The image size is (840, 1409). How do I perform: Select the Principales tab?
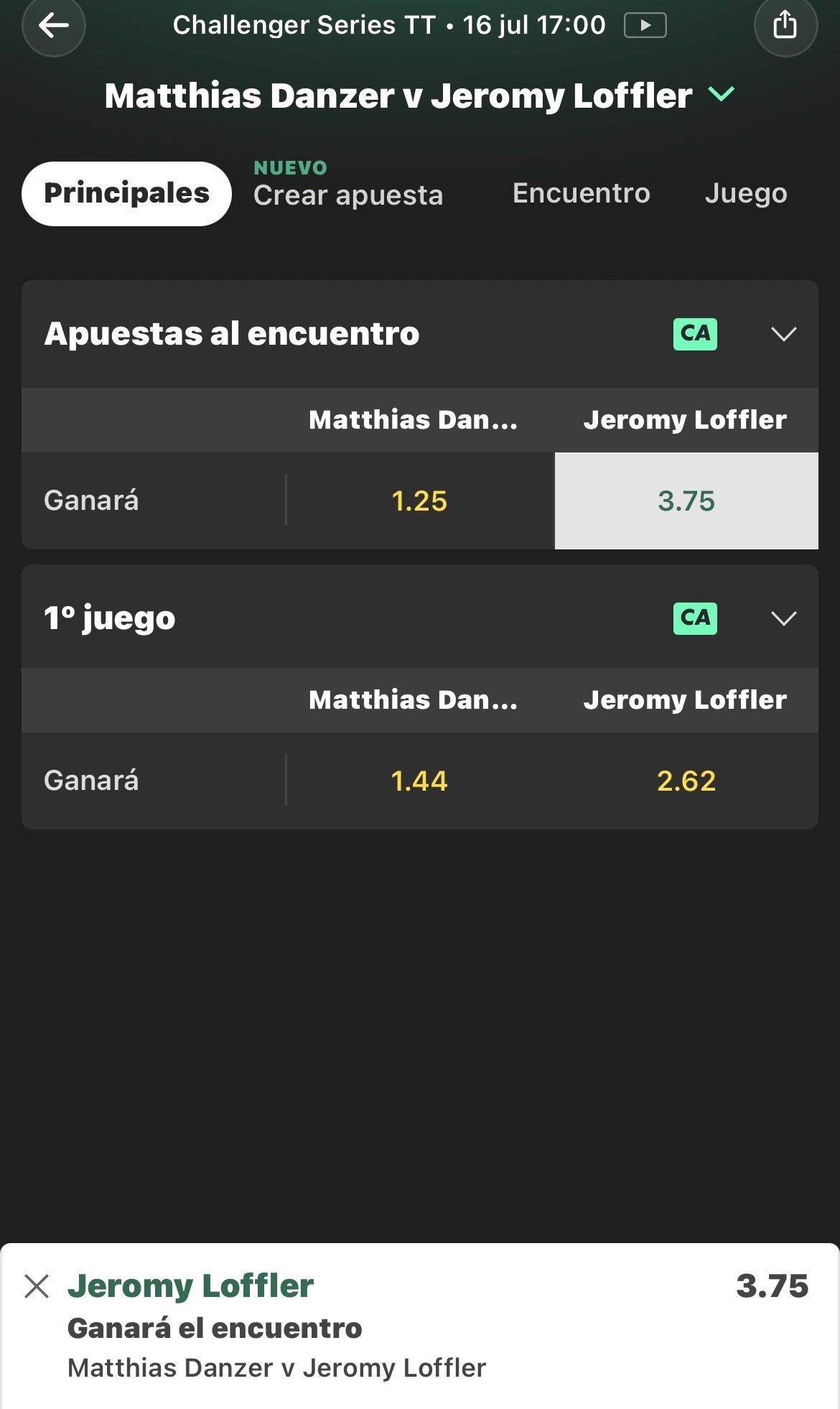pos(126,193)
